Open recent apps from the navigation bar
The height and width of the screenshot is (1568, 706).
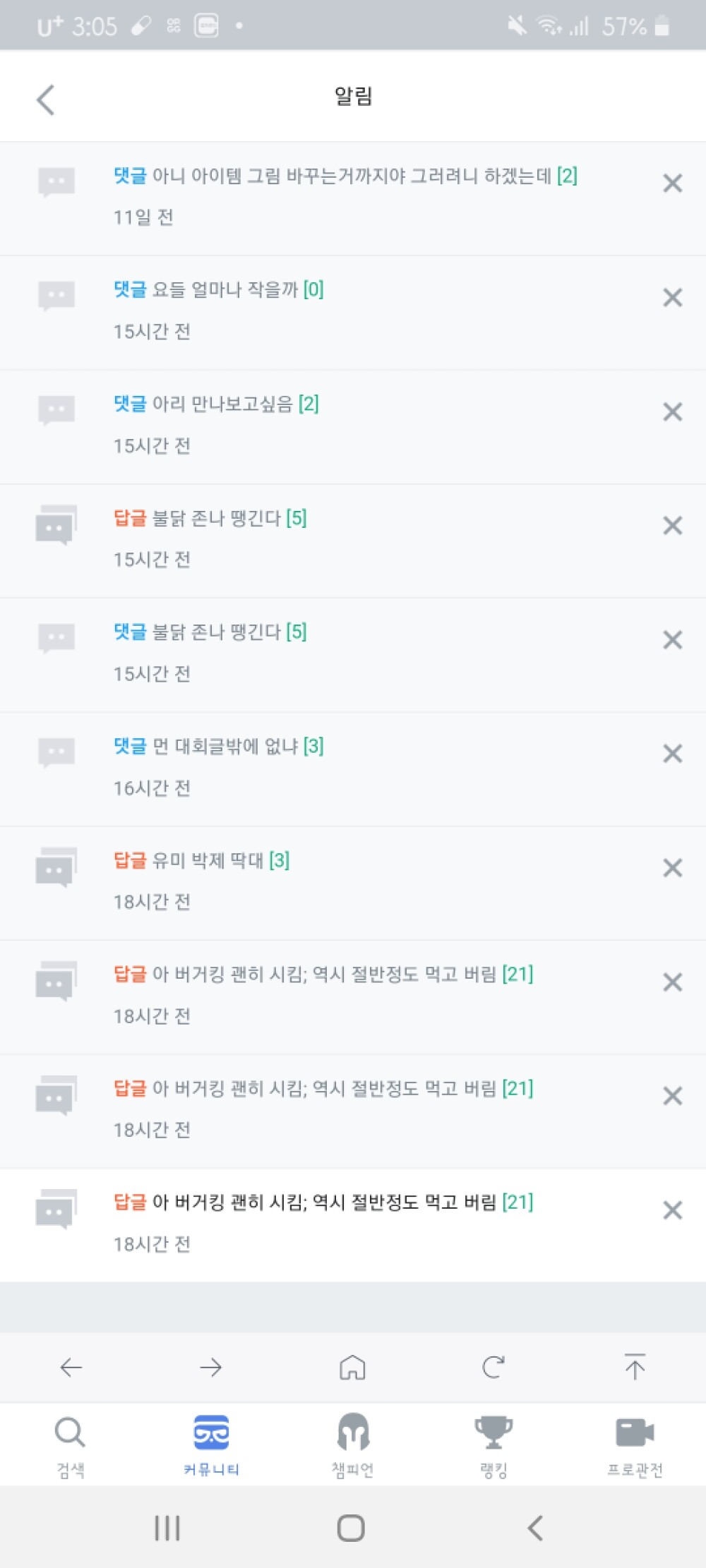point(167,1528)
